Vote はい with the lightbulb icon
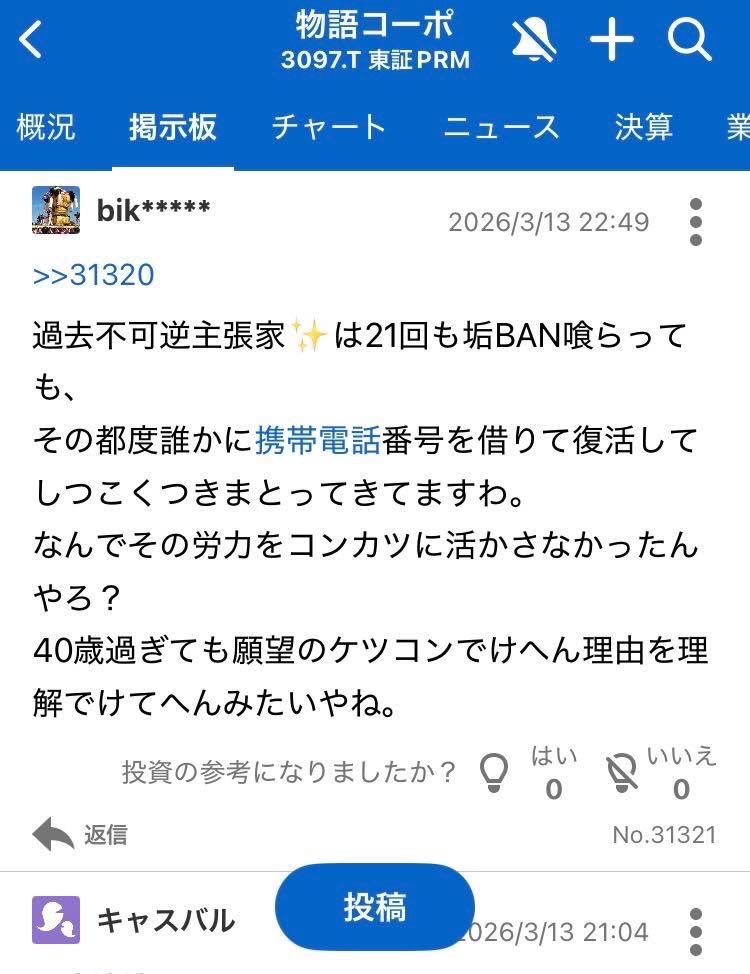 pyautogui.click(x=497, y=768)
